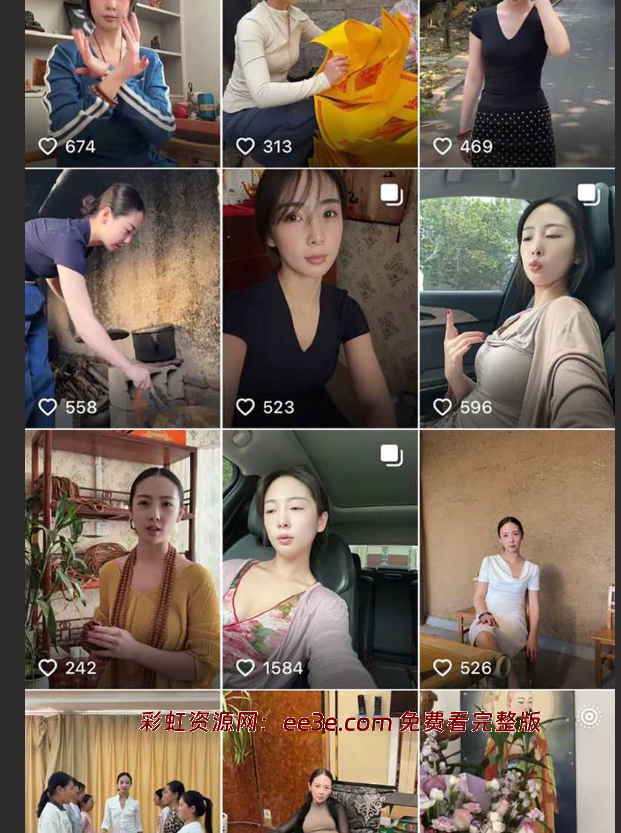The image size is (621, 833).
Task: Open the post with 1584 likes
Action: point(320,558)
